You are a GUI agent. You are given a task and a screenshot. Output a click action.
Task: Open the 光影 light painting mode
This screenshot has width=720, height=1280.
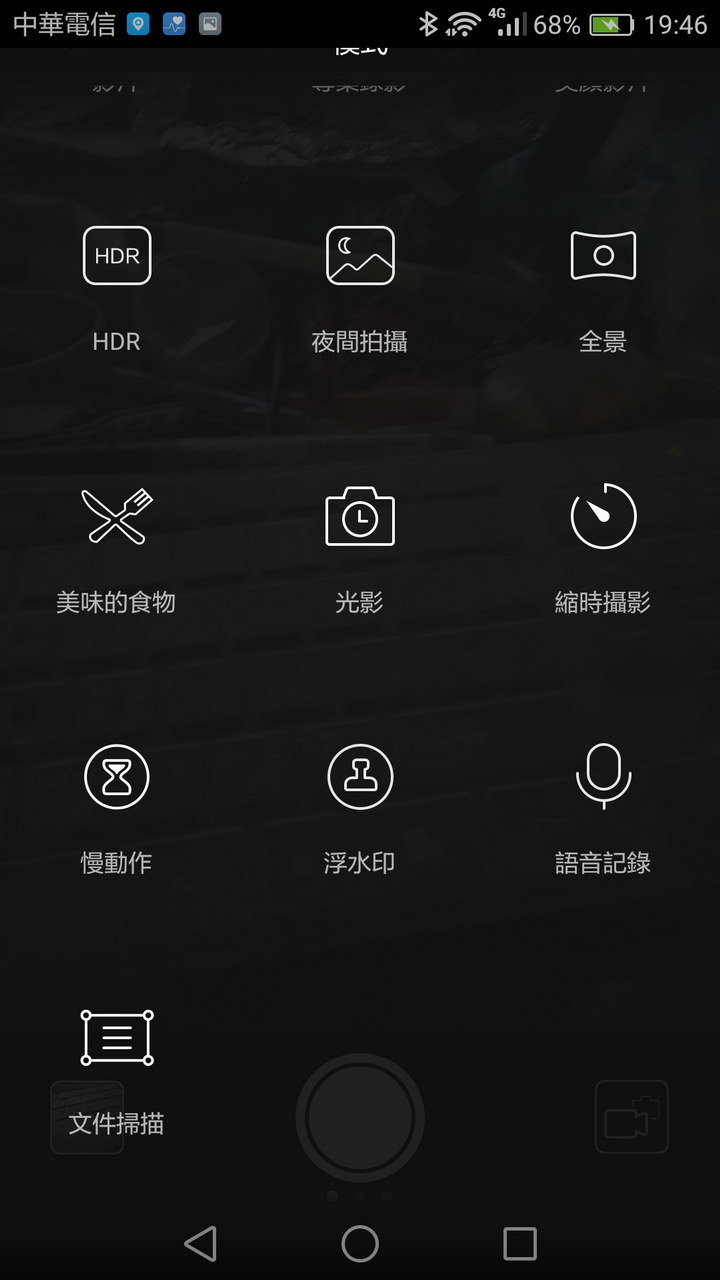[x=360, y=516]
